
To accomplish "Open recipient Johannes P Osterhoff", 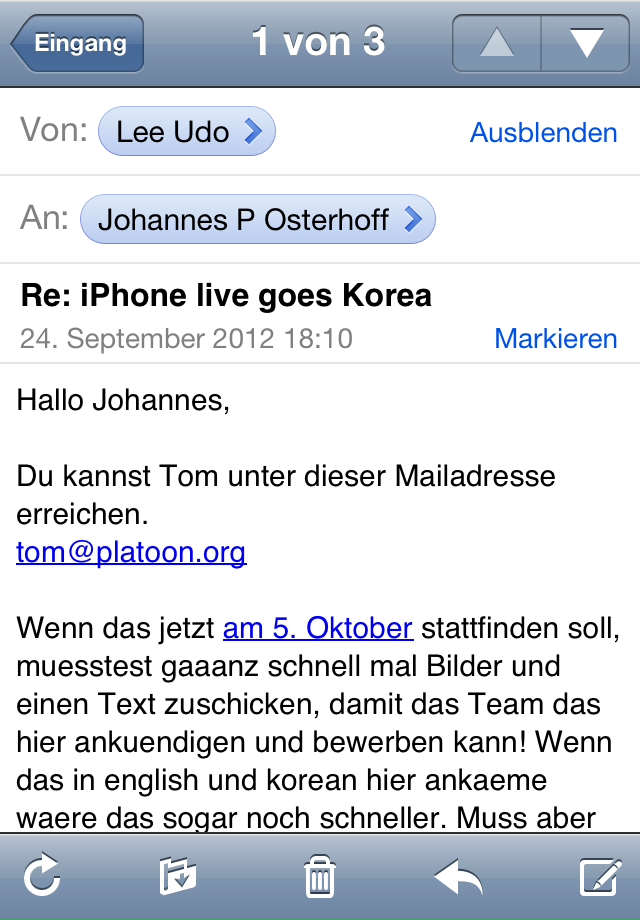I will pos(258,220).
